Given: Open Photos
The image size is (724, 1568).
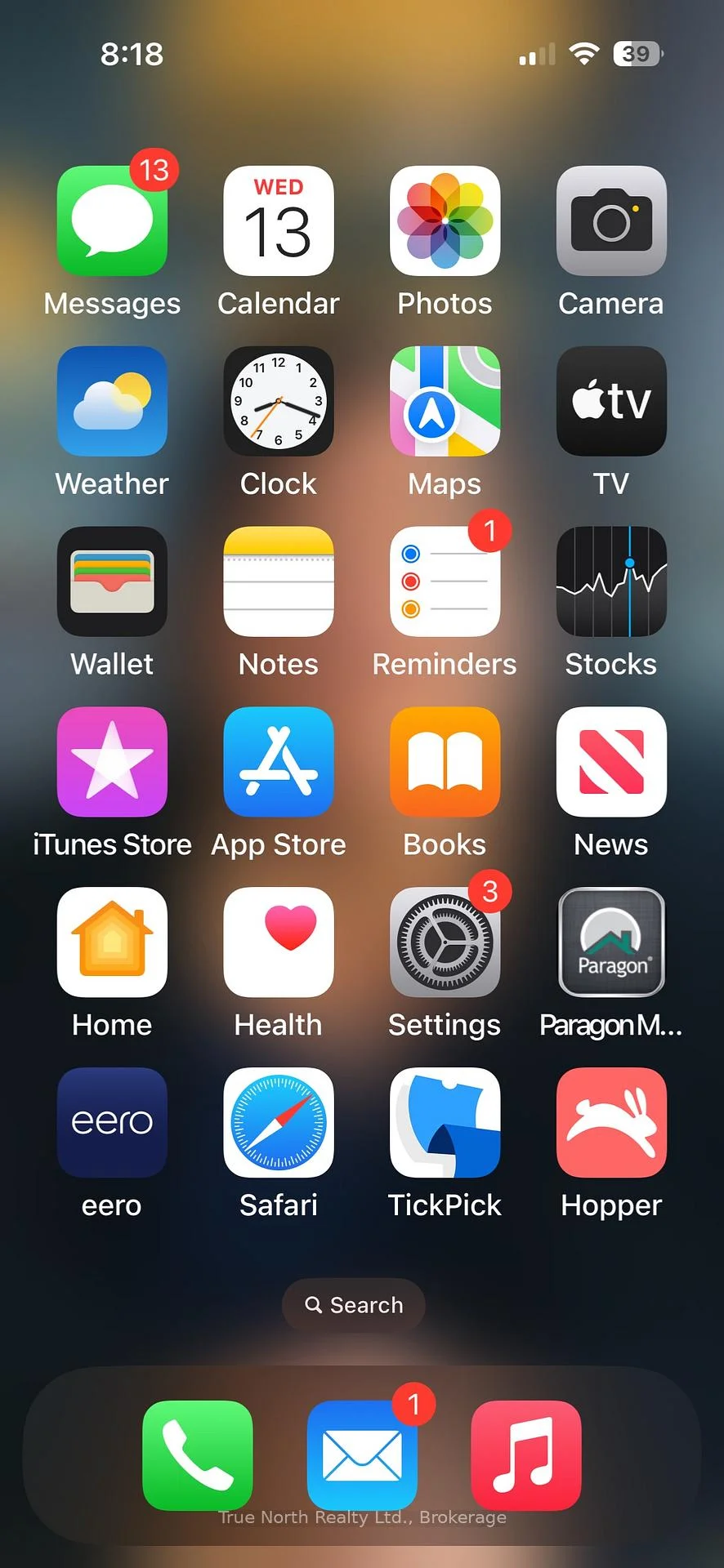Looking at the screenshot, I should tap(445, 220).
